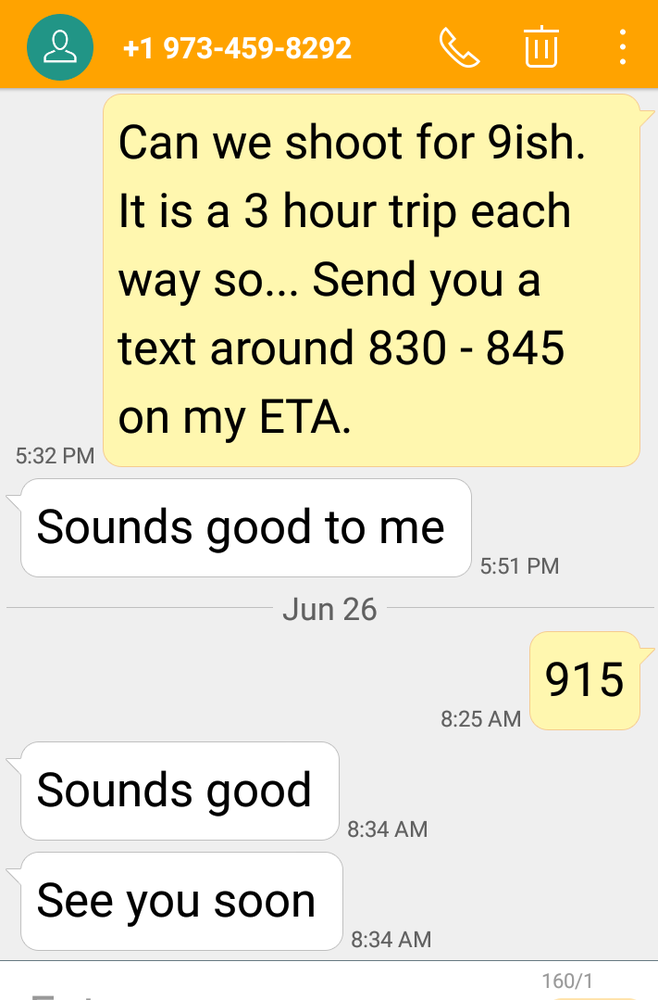Call +1 973-459-8292 with phone icon
Screen dimensions: 658x1000
pyautogui.click(x=459, y=47)
